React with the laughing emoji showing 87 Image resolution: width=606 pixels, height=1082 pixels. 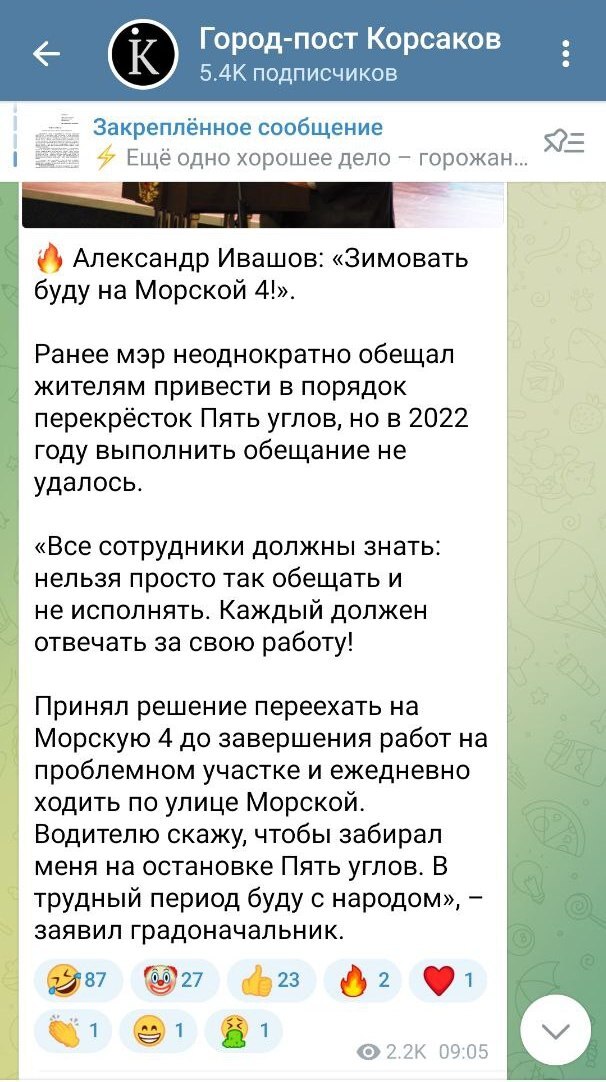(x=78, y=980)
